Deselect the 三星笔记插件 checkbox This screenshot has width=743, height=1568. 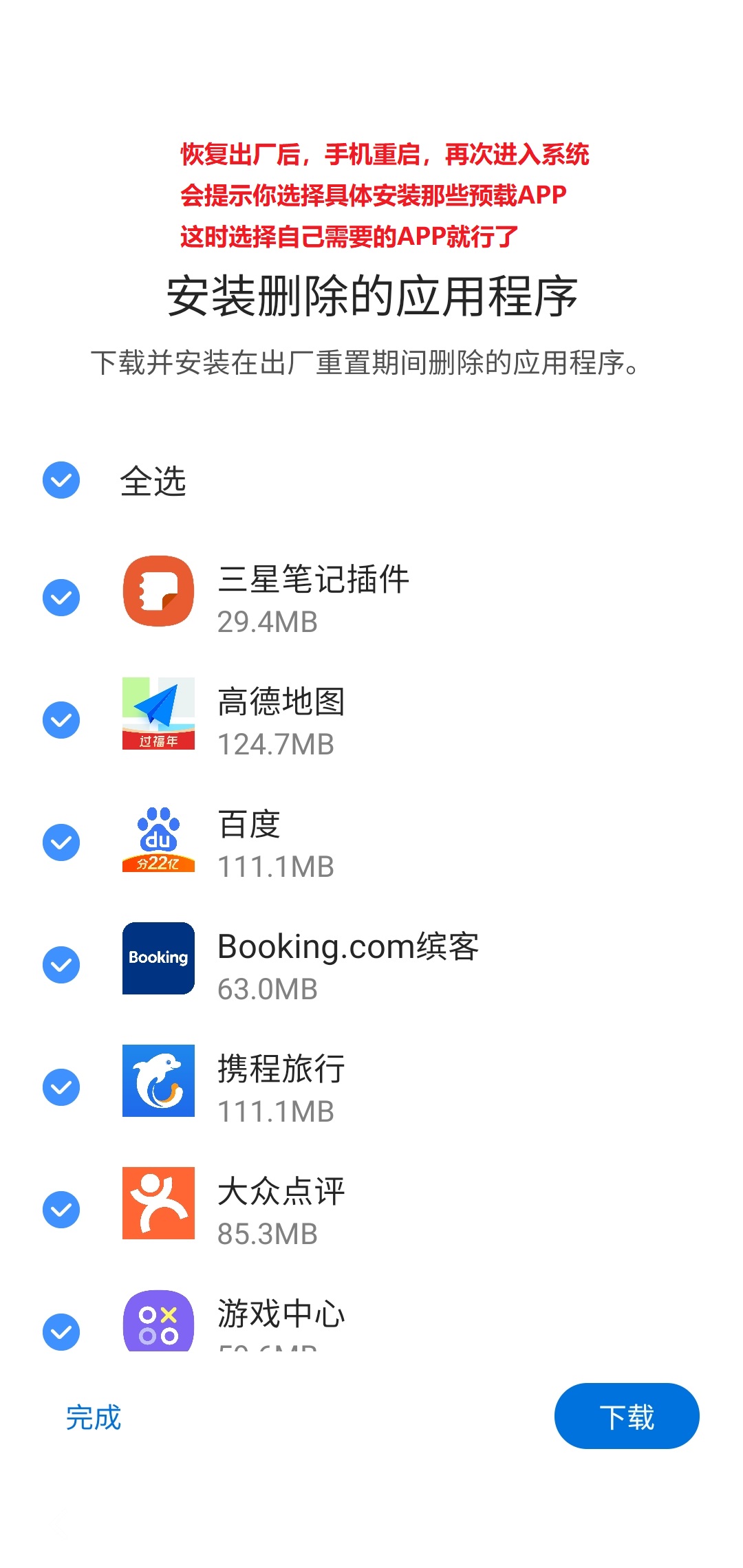tap(61, 598)
